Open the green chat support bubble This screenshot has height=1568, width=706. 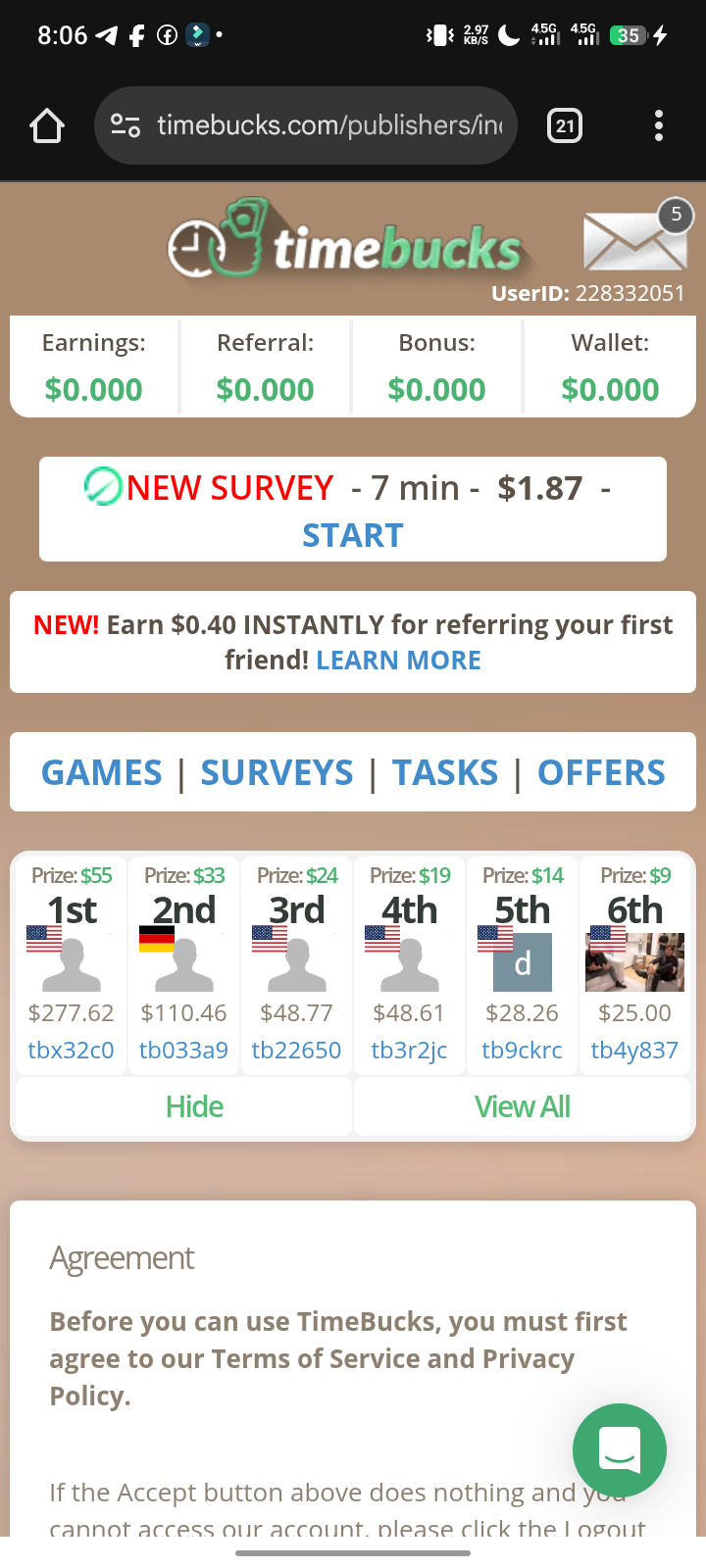point(620,1450)
